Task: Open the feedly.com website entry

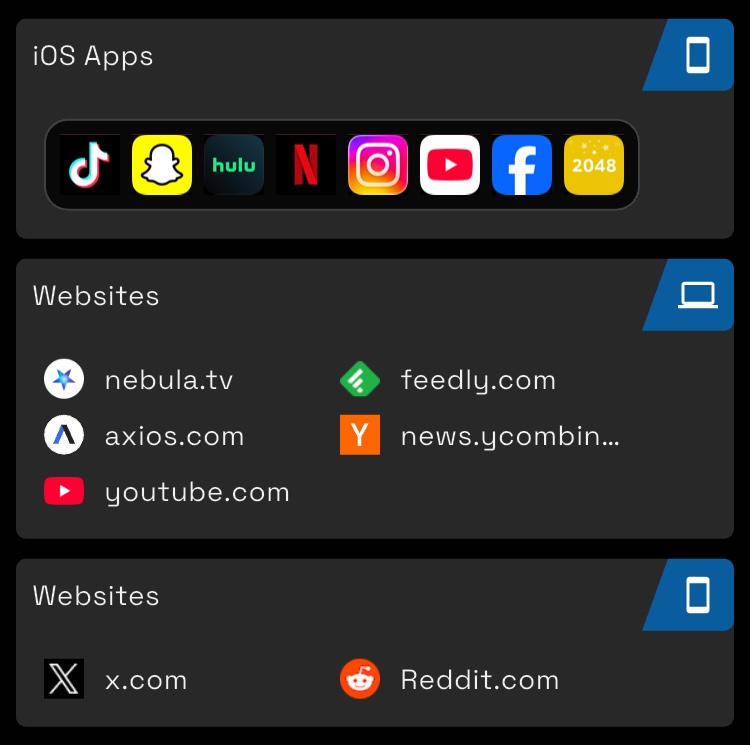Action: pyautogui.click(x=477, y=380)
